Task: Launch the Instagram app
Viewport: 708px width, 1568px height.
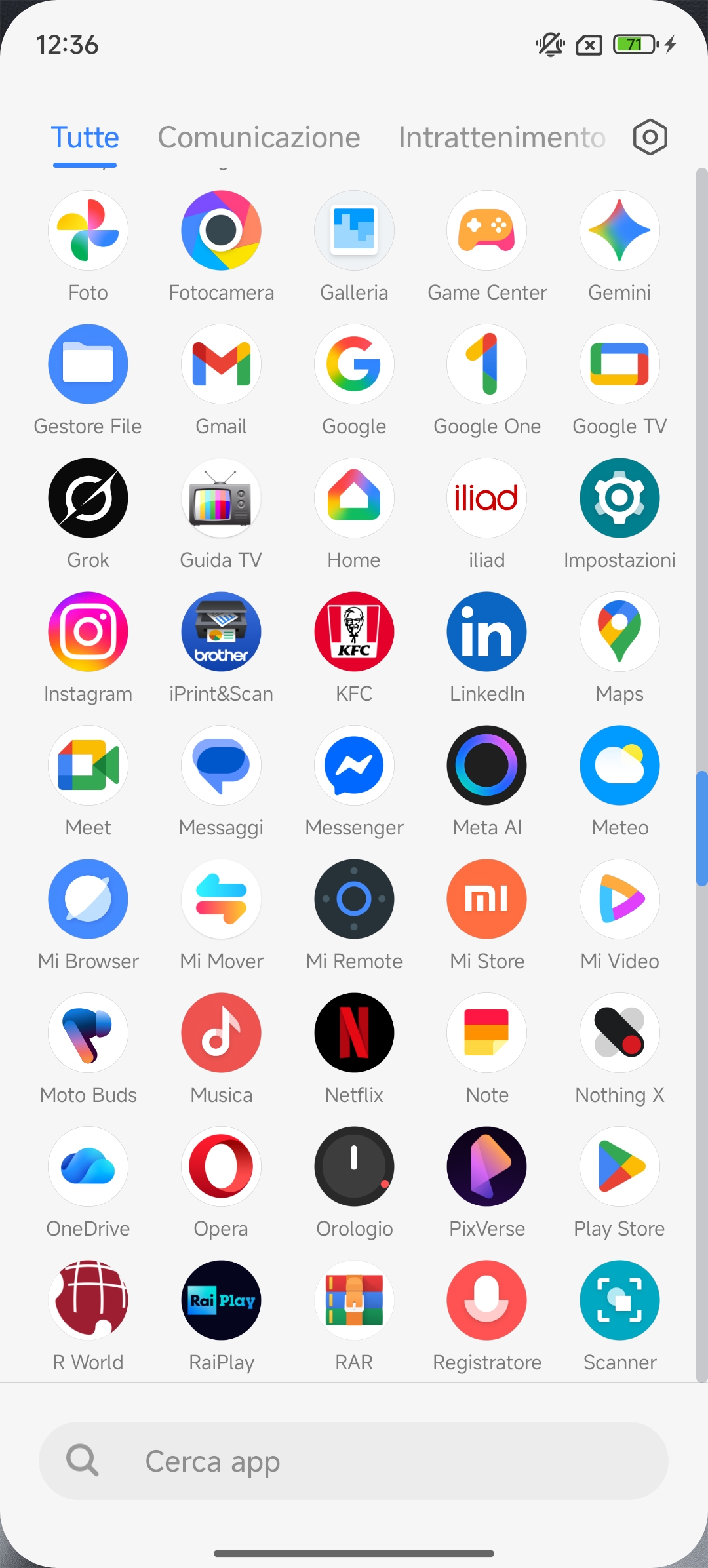Action: point(88,632)
